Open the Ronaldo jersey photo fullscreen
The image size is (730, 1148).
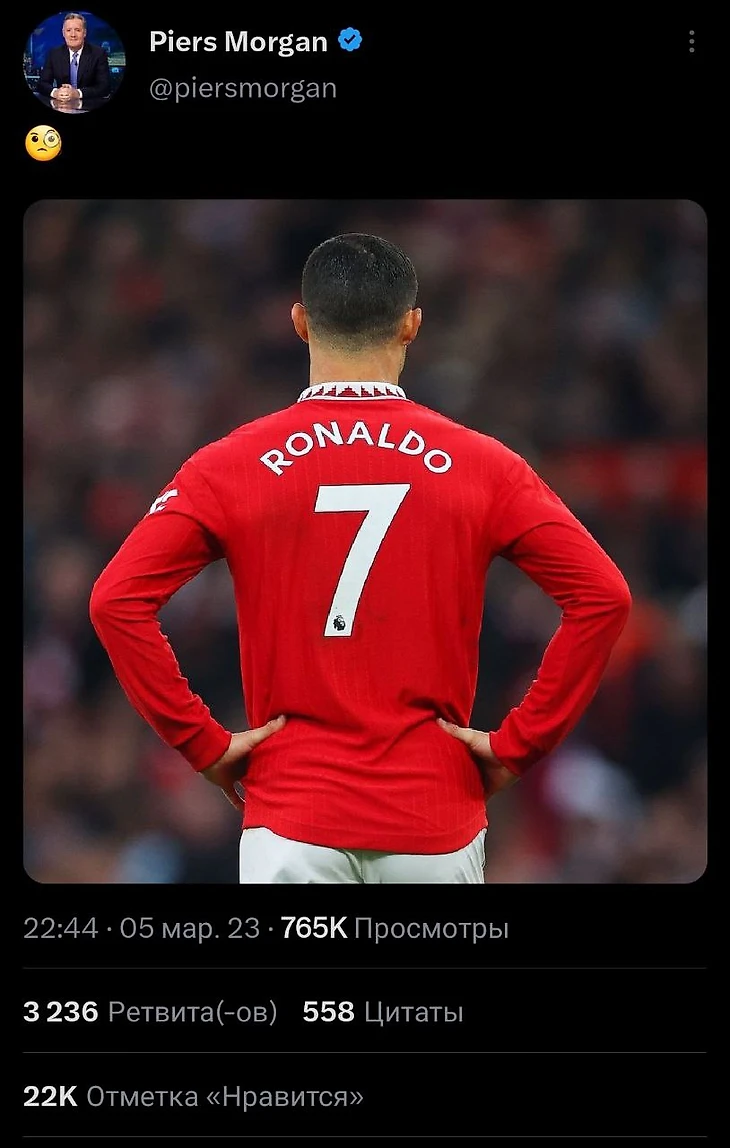364,540
